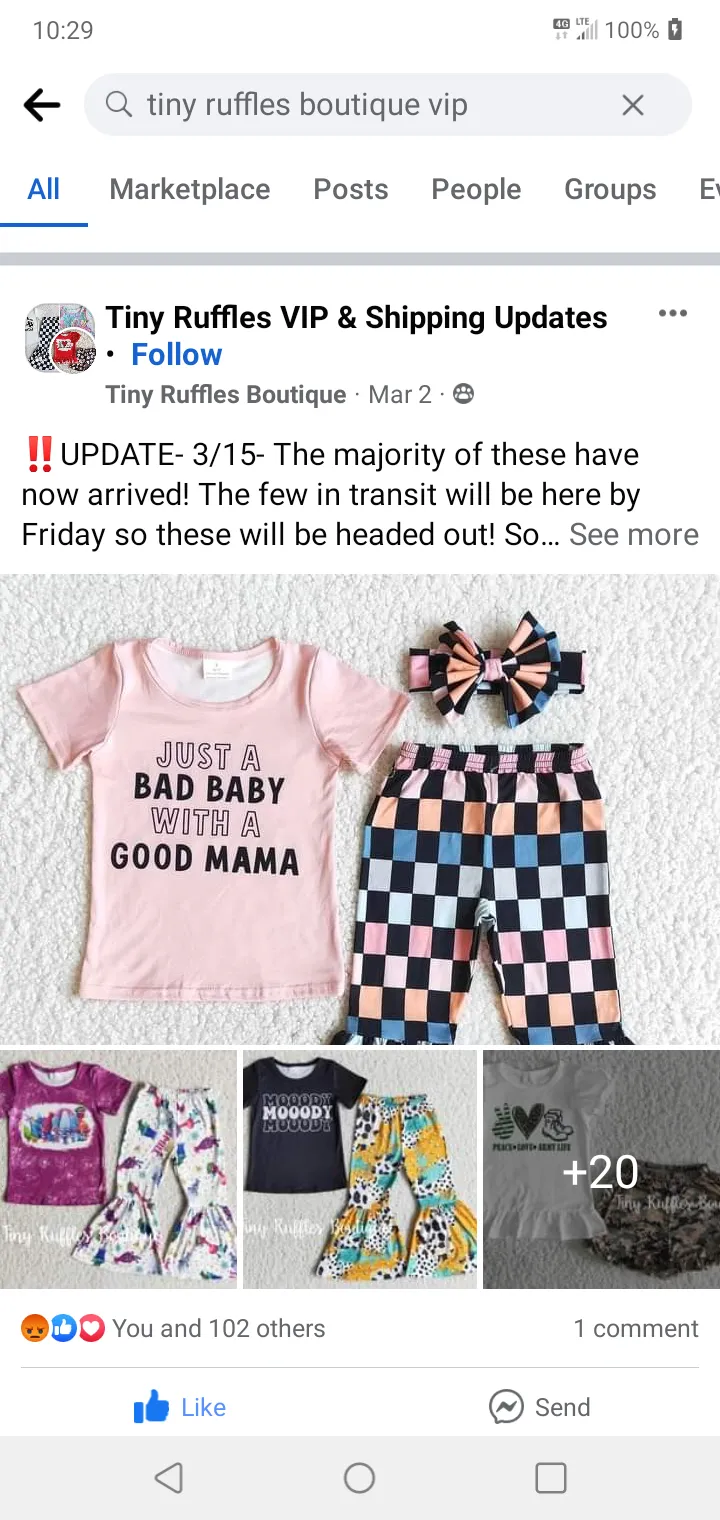Send the post via Messenger
Viewport: 720px width, 1520px height.
tap(540, 1407)
